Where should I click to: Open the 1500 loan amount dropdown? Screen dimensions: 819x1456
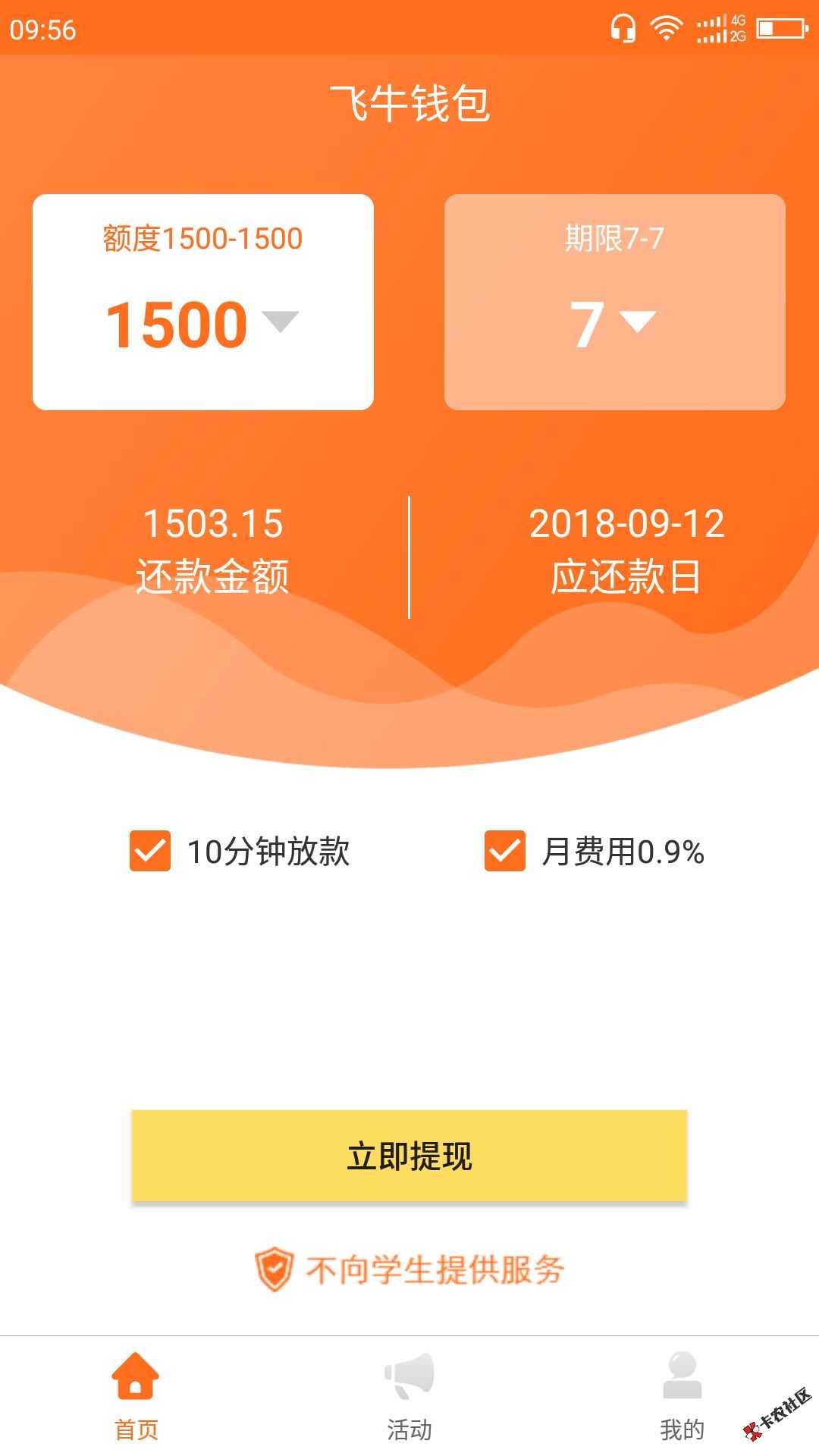click(279, 322)
